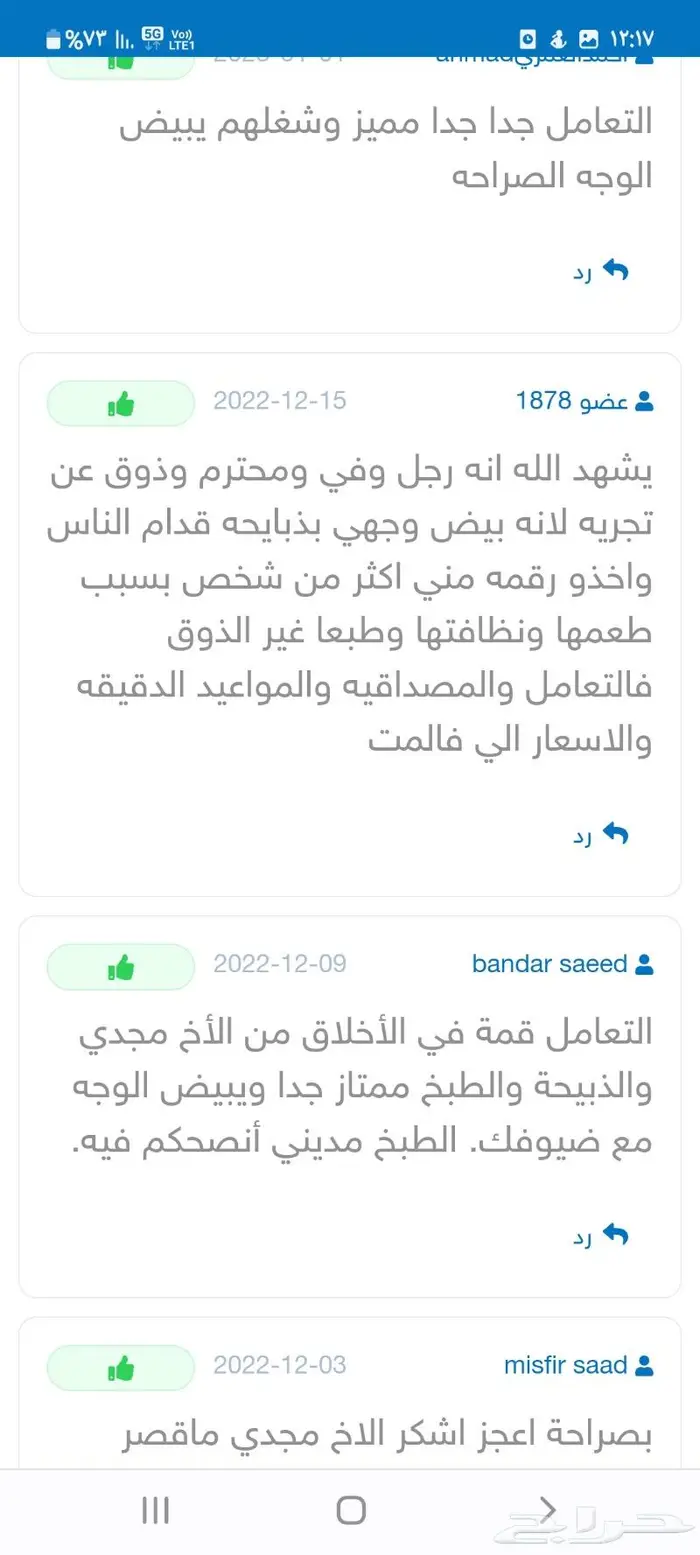Reply to عضو 1878's review
Viewport: 700px width, 1555px height.
tap(601, 835)
